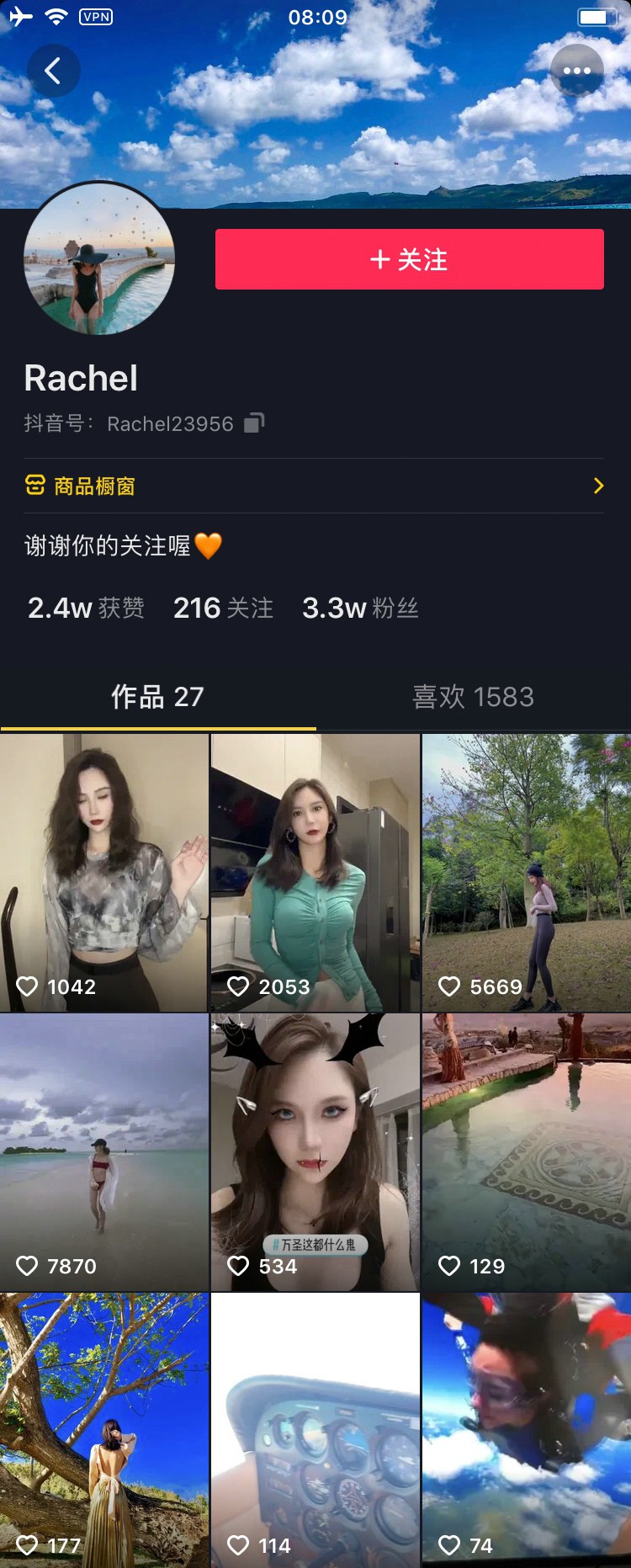Follow Rachel with the 关注 button

409,259
